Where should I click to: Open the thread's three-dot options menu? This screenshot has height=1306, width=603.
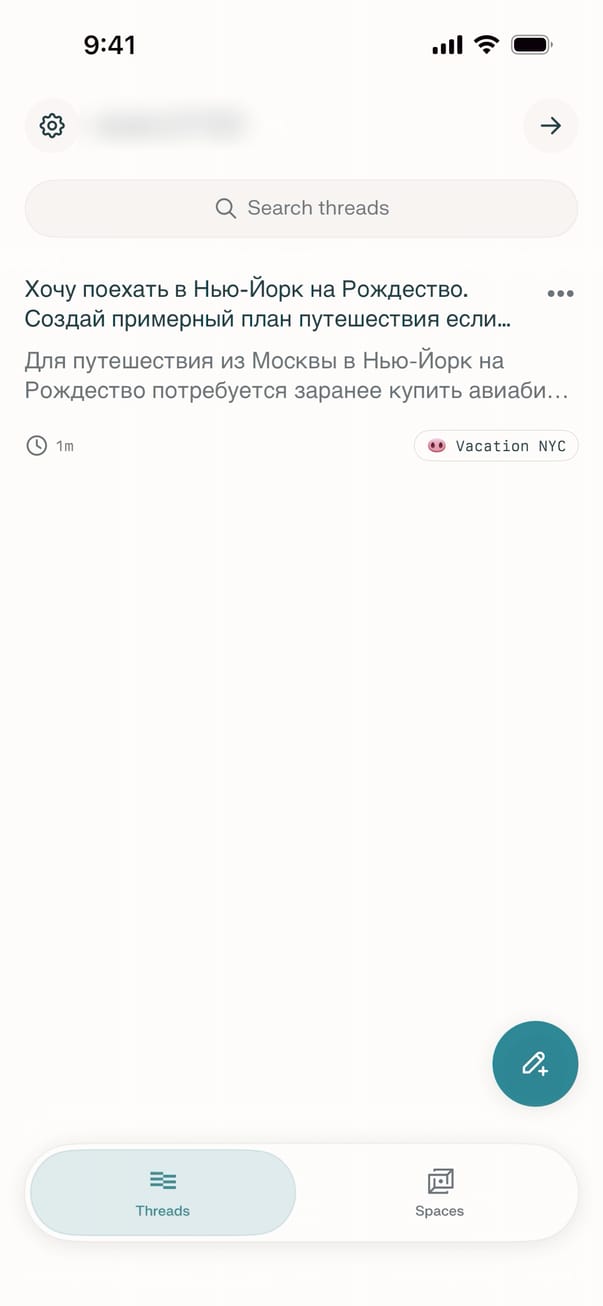(x=560, y=293)
